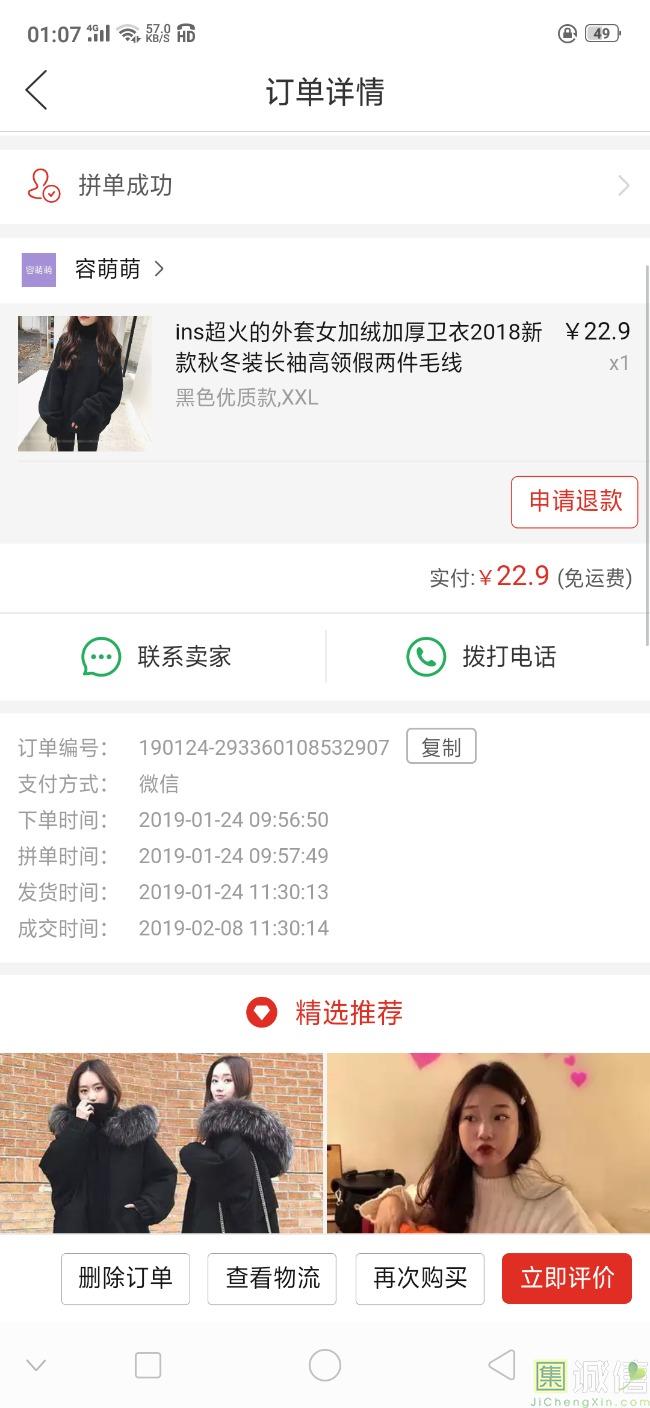This screenshot has width=650, height=1408.
Task: Tap the system home button
Action: click(325, 1365)
